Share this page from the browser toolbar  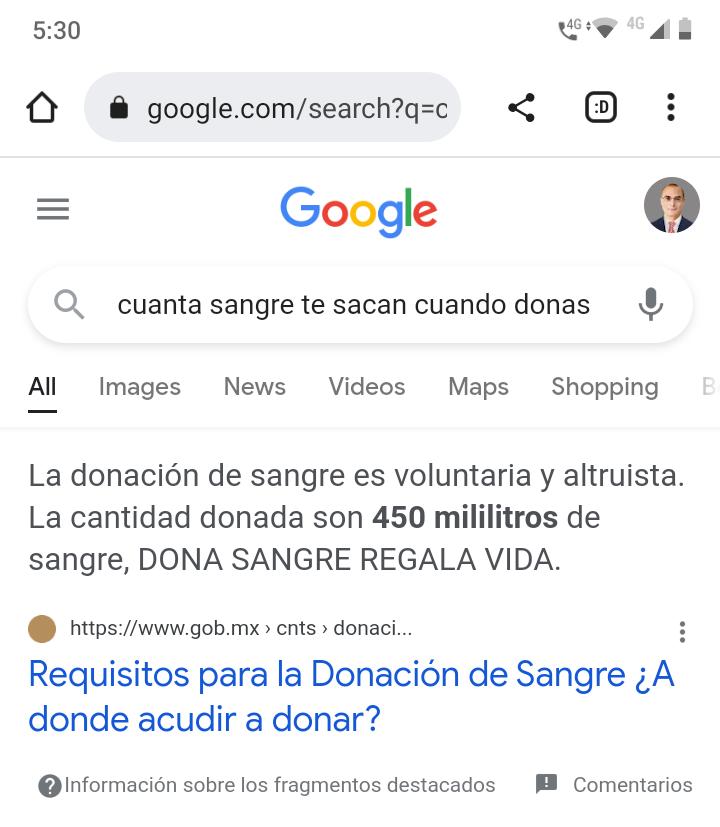521,107
